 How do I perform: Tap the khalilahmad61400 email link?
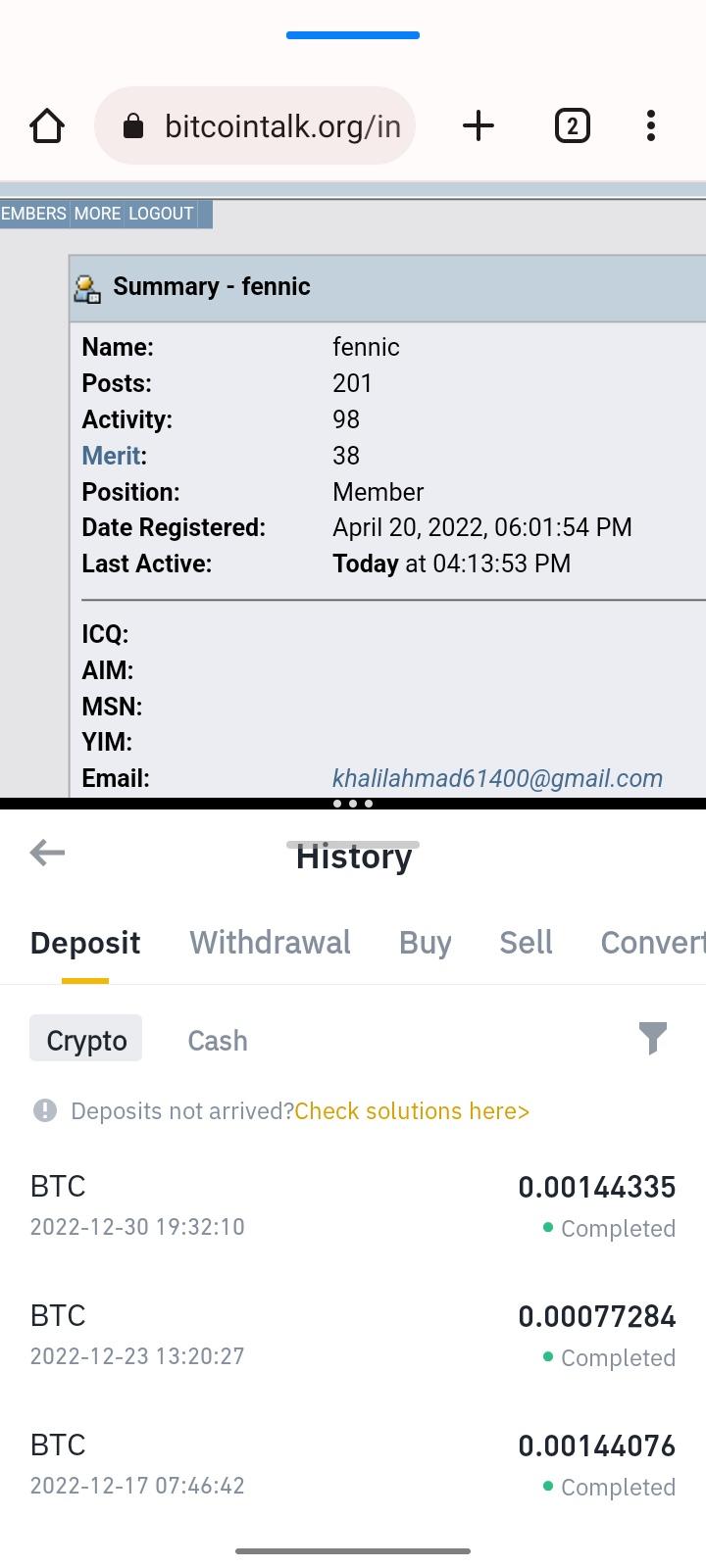[x=497, y=778]
